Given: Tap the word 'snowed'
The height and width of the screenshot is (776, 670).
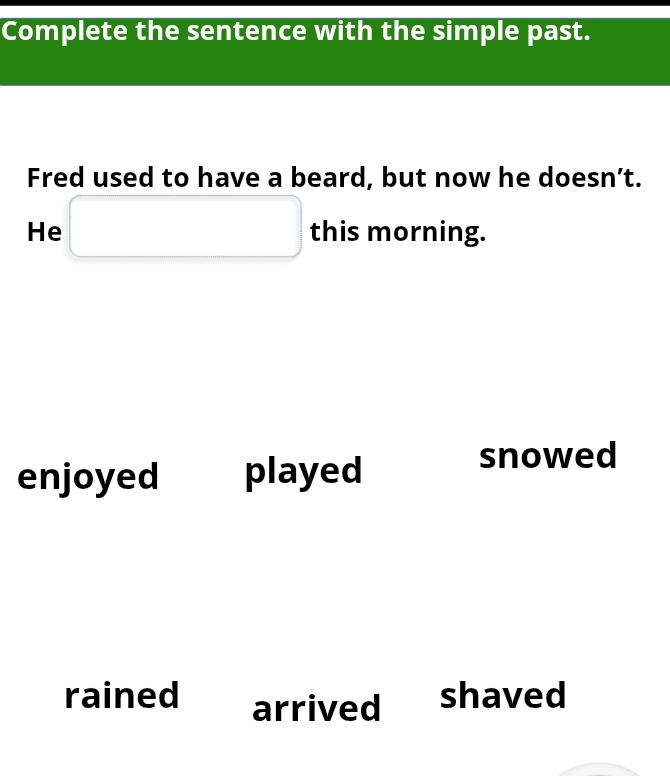Looking at the screenshot, I should coord(548,456).
